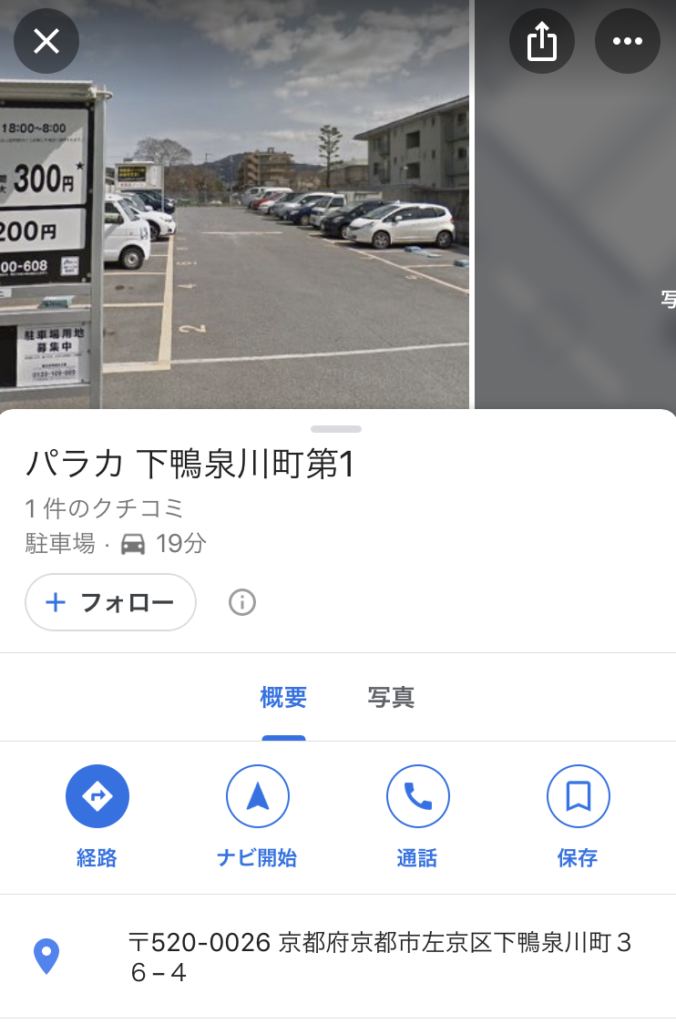Share this parking location
The image size is (676, 1024).
pyautogui.click(x=541, y=41)
